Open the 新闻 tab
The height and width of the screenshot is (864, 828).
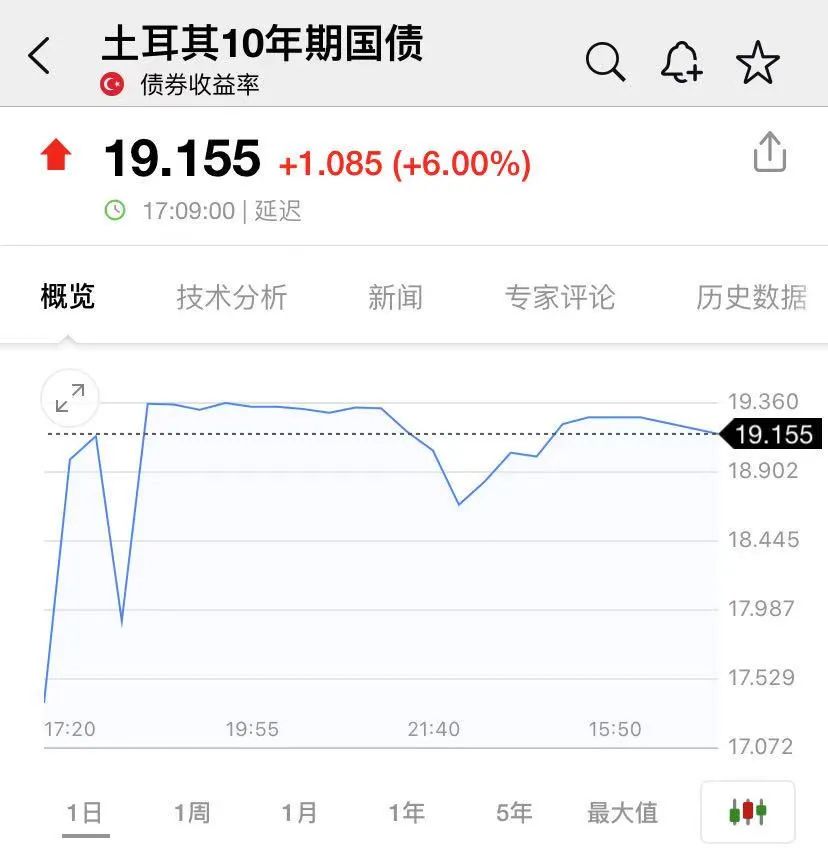pos(395,297)
